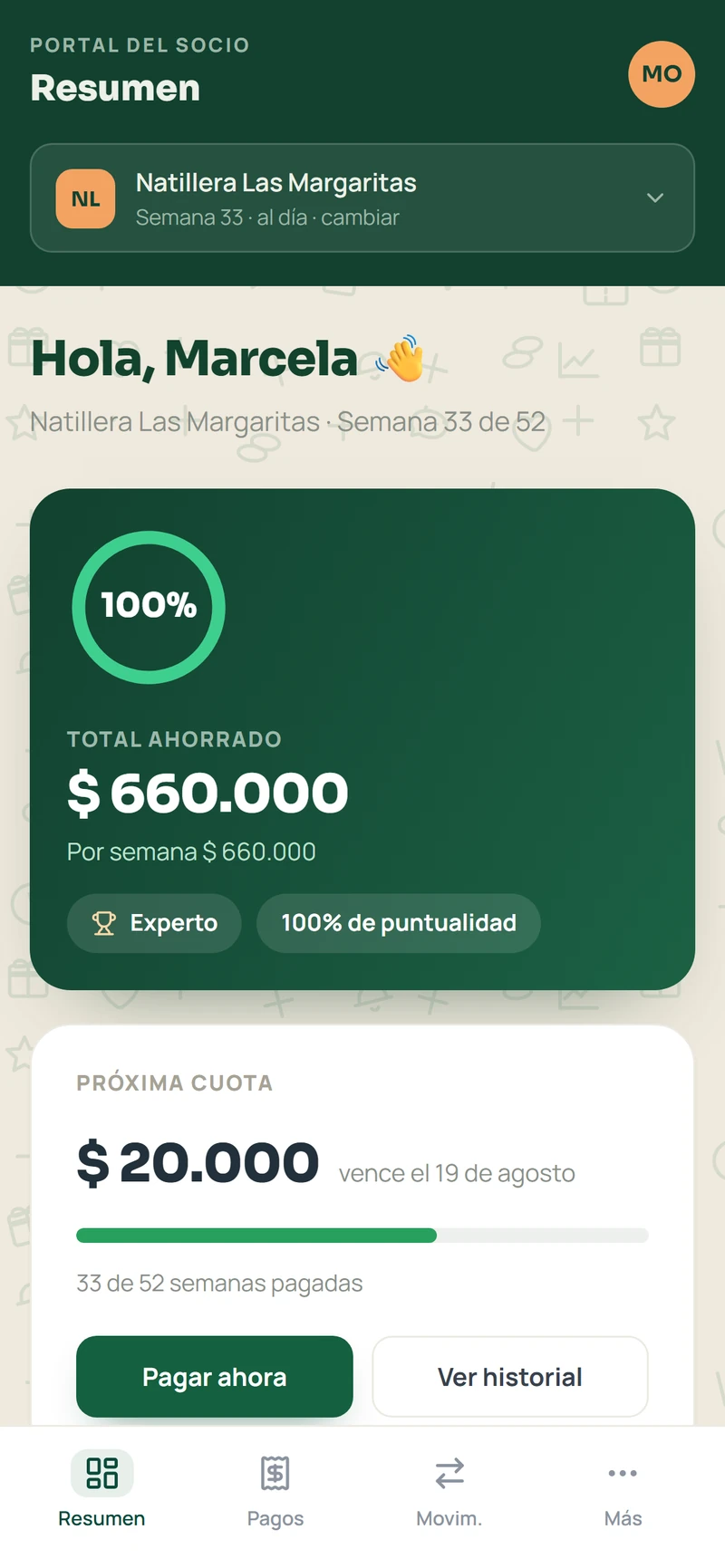
Task: Select the 100% de puntualidad chip
Action: (x=399, y=923)
